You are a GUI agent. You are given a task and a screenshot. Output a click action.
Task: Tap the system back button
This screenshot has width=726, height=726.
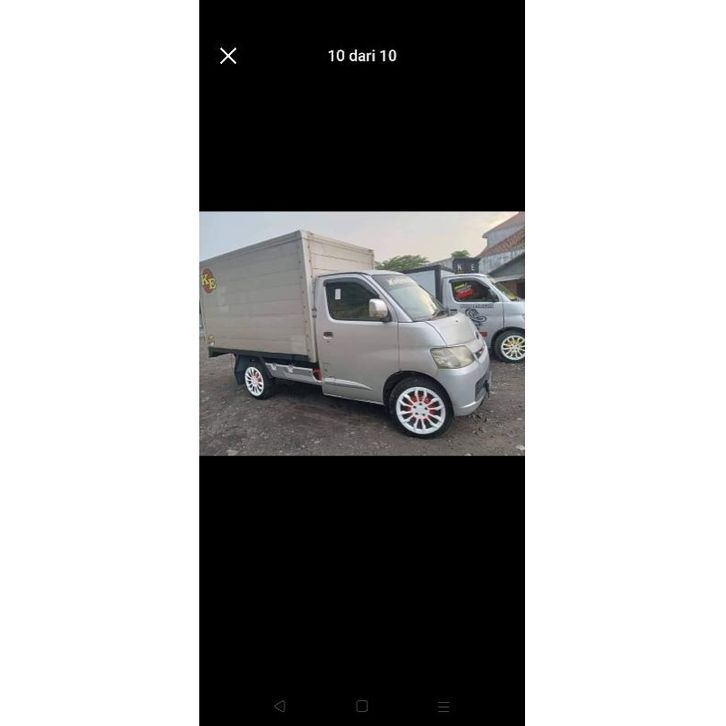click(x=279, y=706)
